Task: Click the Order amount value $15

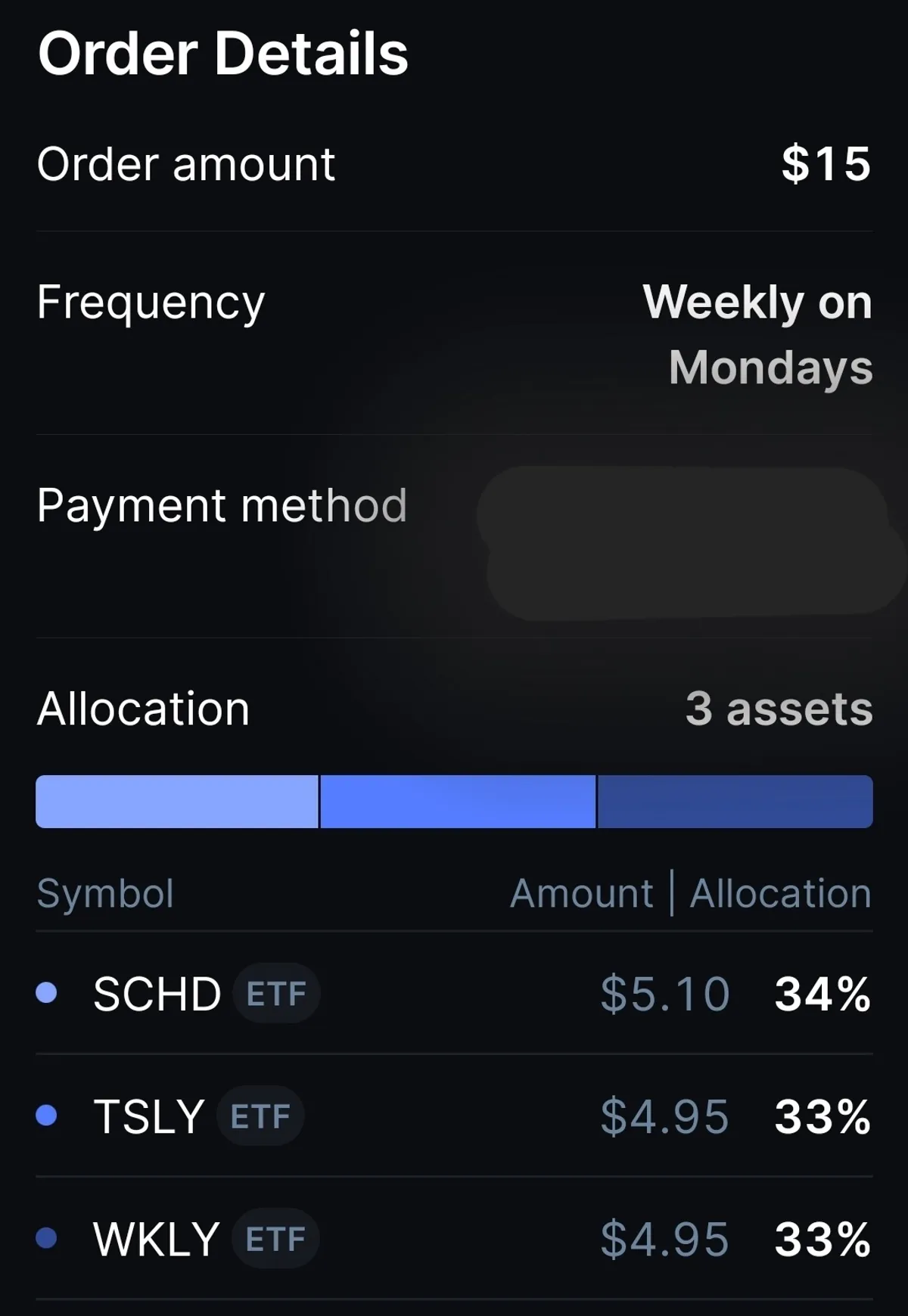Action: coord(827,163)
